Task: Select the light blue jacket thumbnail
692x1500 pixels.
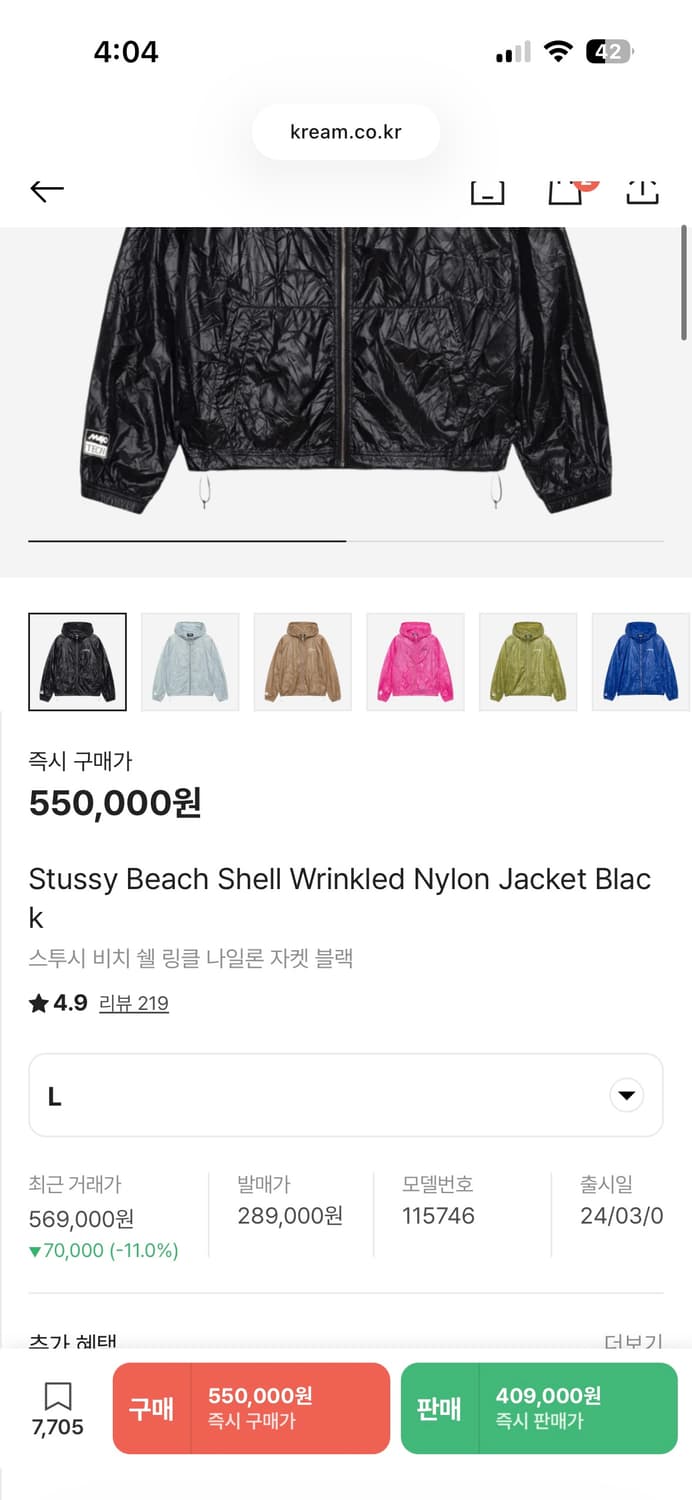Action: (190, 662)
